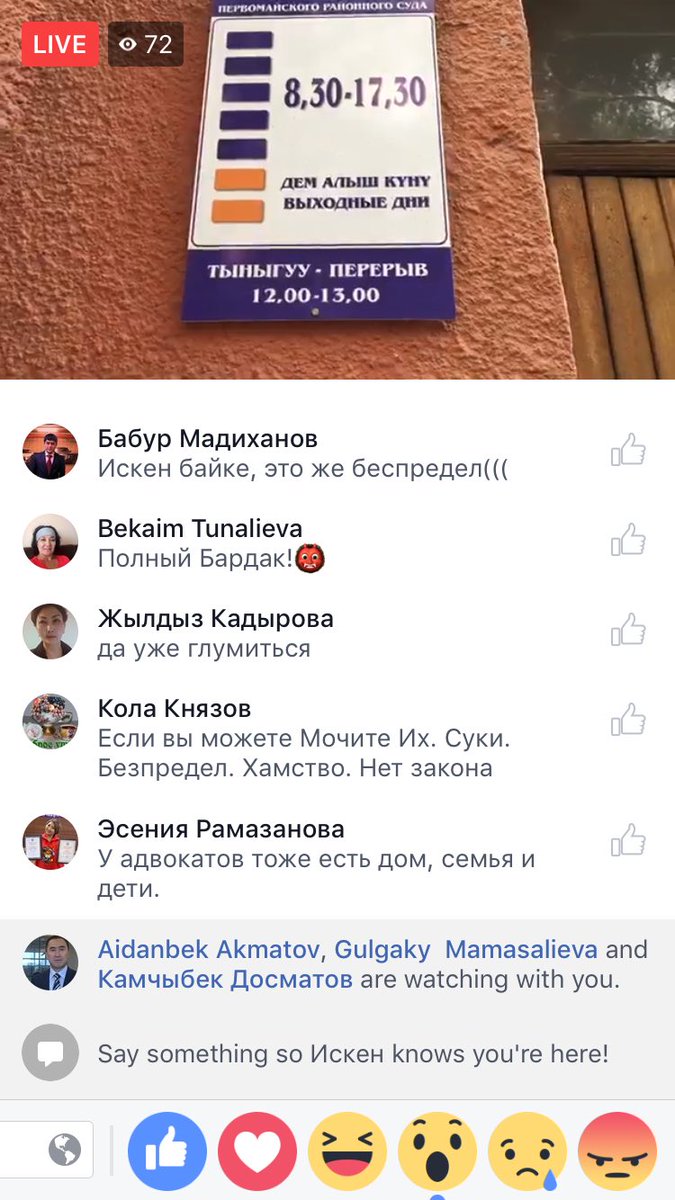Send a surprised Wow reaction
Image resolution: width=675 pixels, height=1200 pixels.
click(437, 1151)
